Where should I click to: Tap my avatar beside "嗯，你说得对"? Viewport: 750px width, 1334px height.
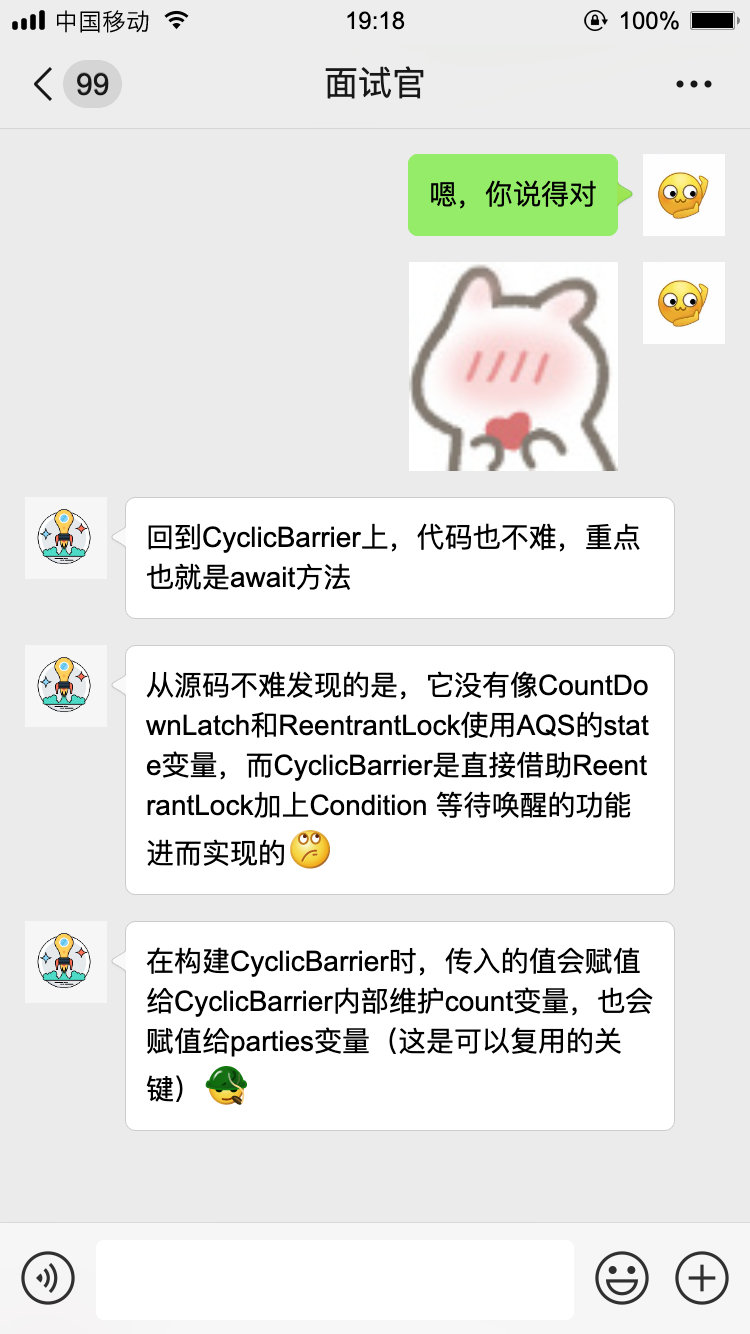tap(683, 195)
